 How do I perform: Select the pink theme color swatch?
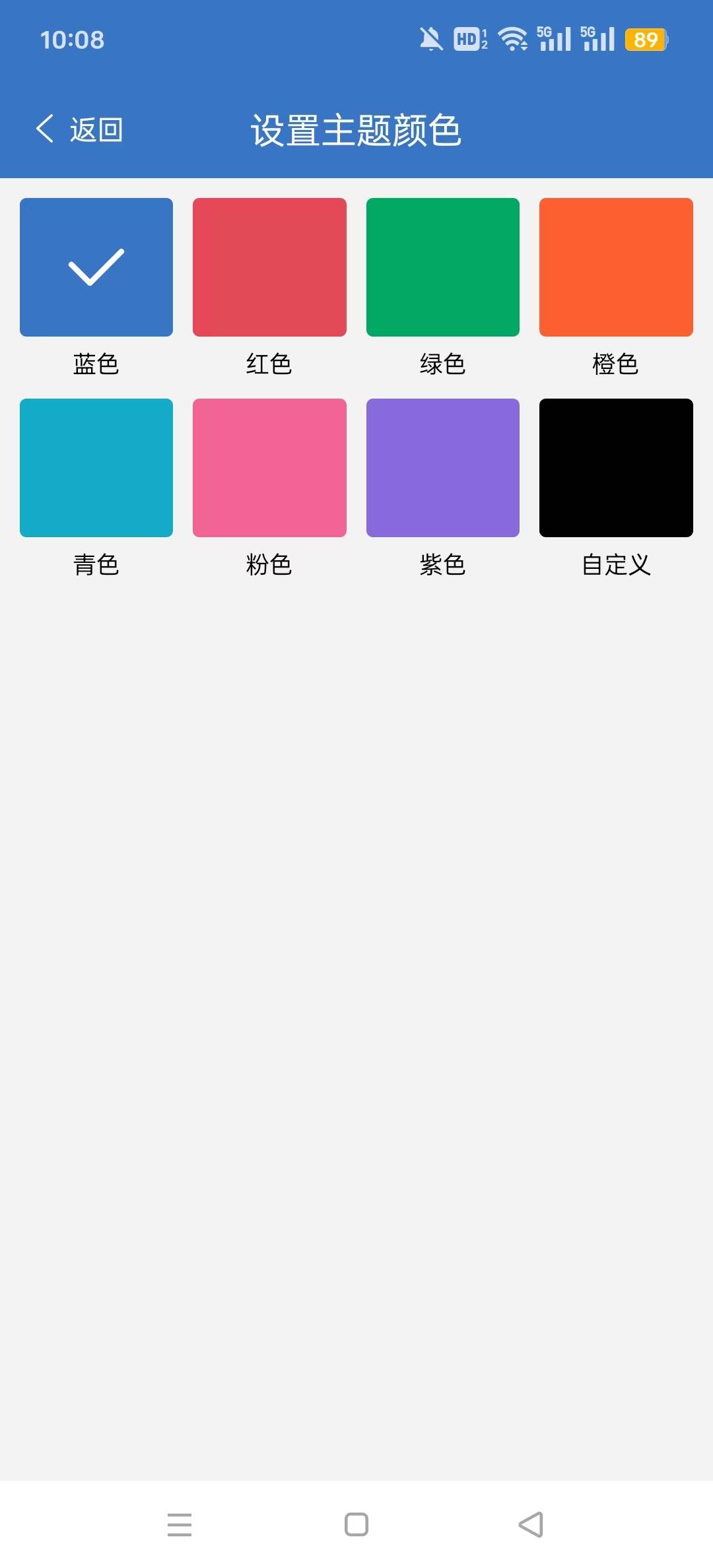(x=269, y=467)
